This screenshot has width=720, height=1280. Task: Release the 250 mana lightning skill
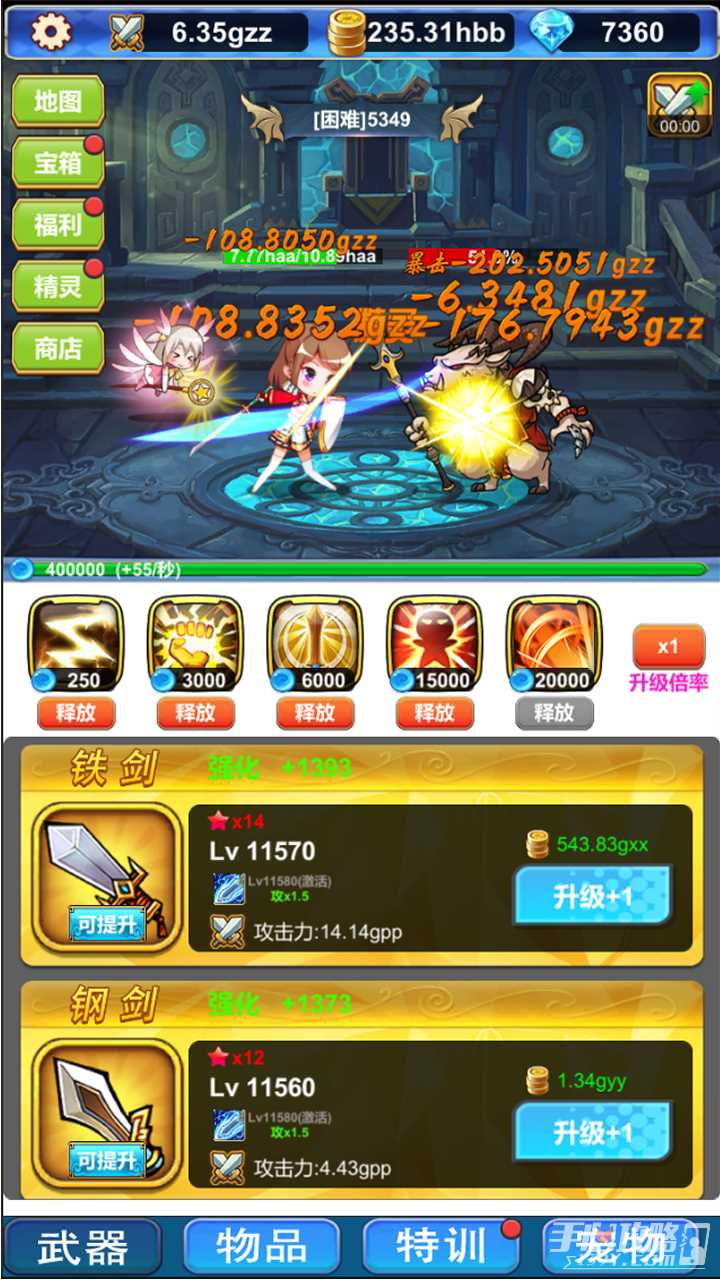coord(75,713)
